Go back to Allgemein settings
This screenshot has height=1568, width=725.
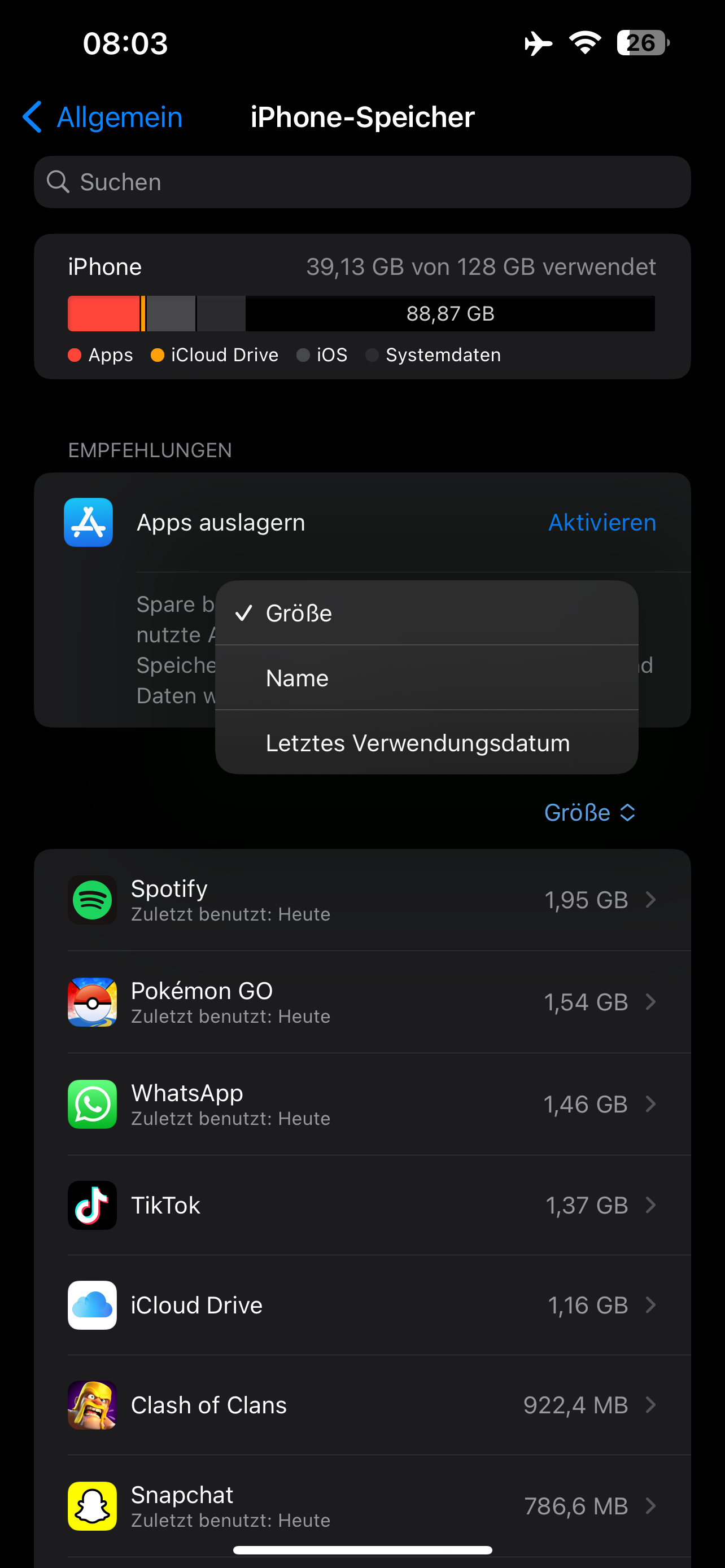102,116
